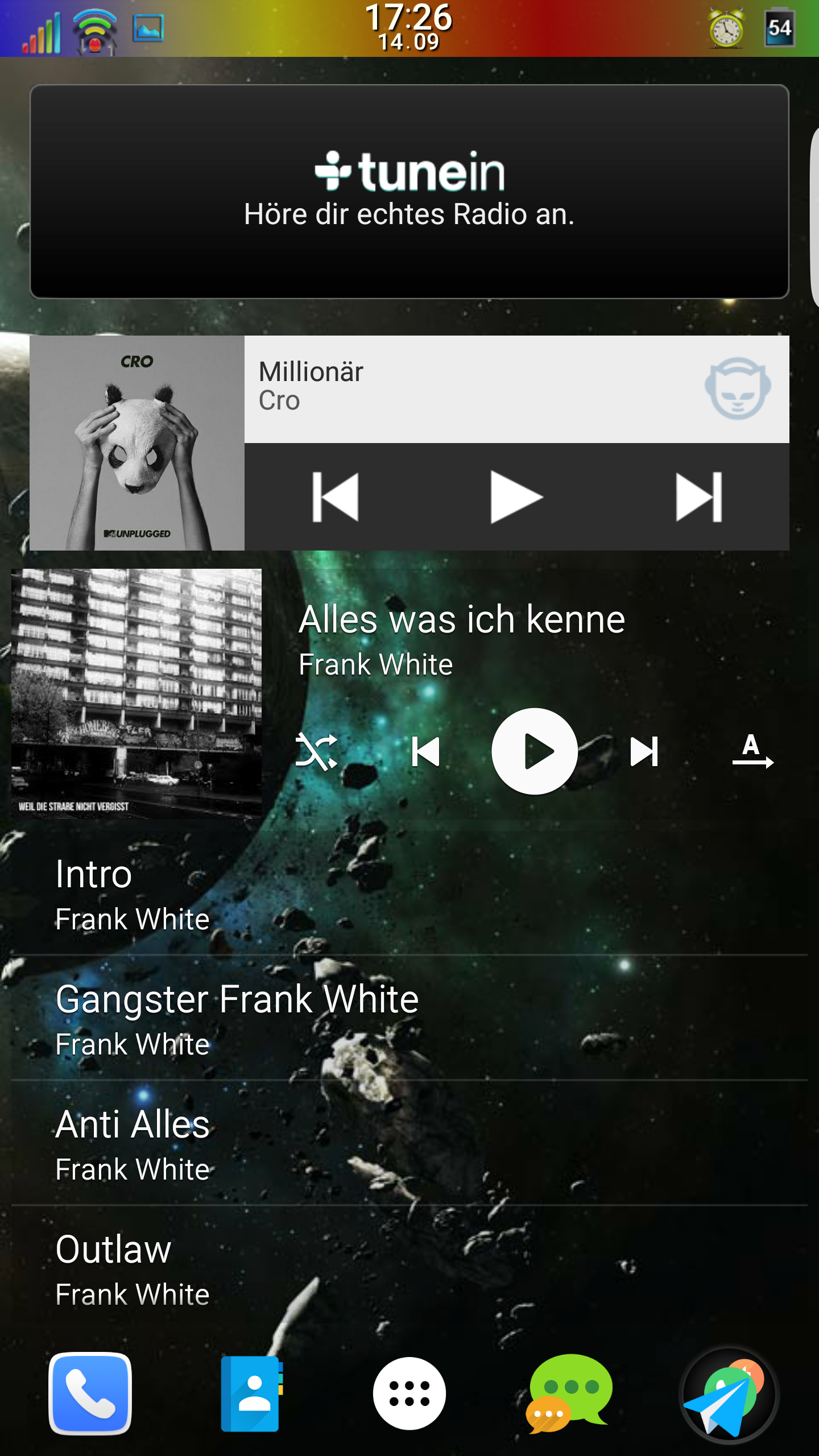This screenshot has height=1456, width=819.
Task: Choose the song Anti Alles
Action: [409, 1144]
